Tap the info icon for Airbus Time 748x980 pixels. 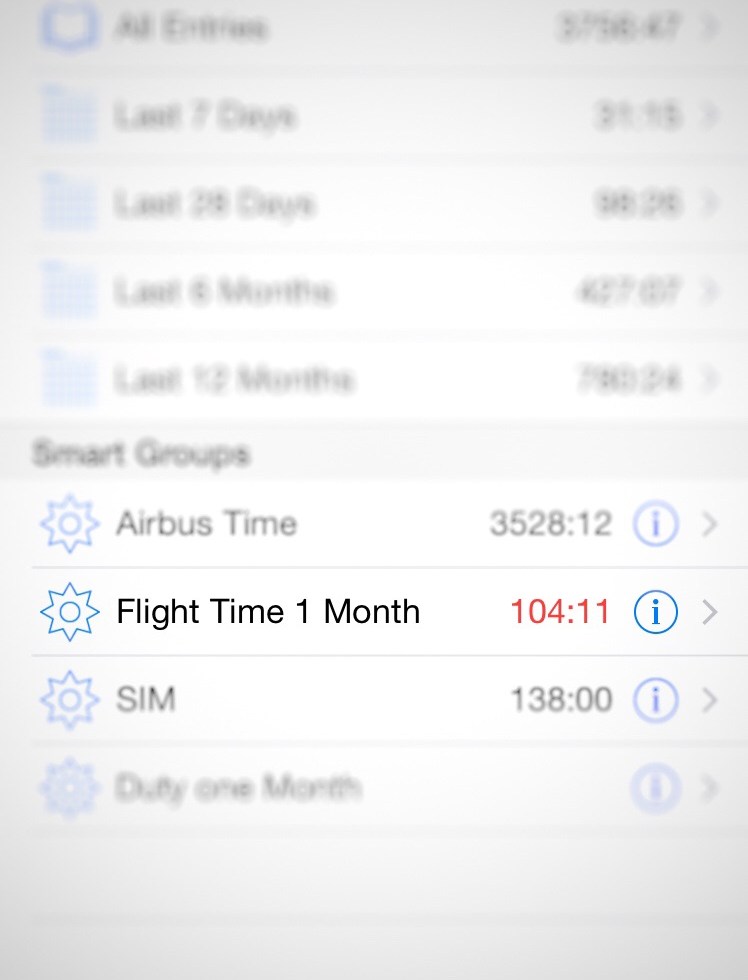coord(656,524)
